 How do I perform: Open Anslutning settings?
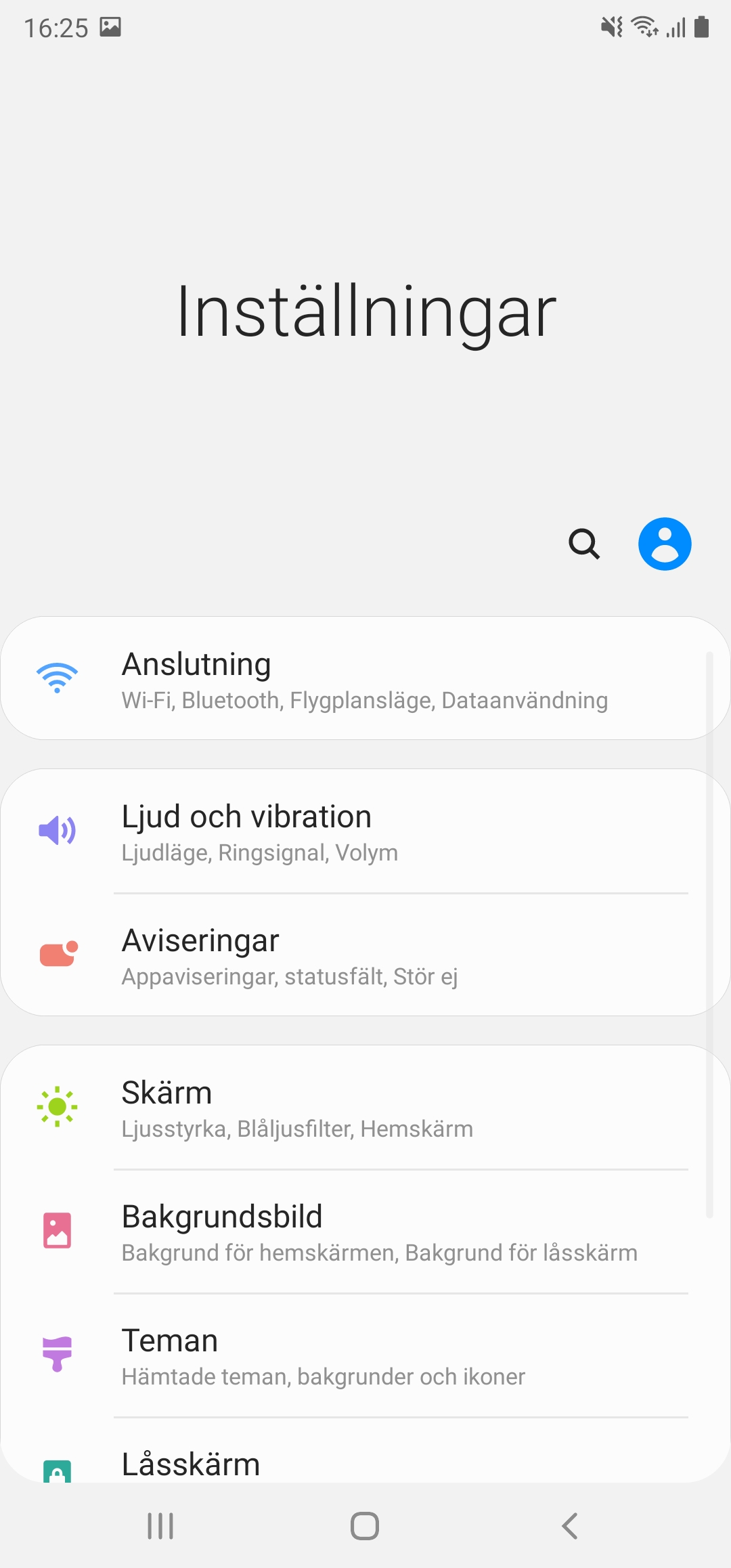coord(365,678)
